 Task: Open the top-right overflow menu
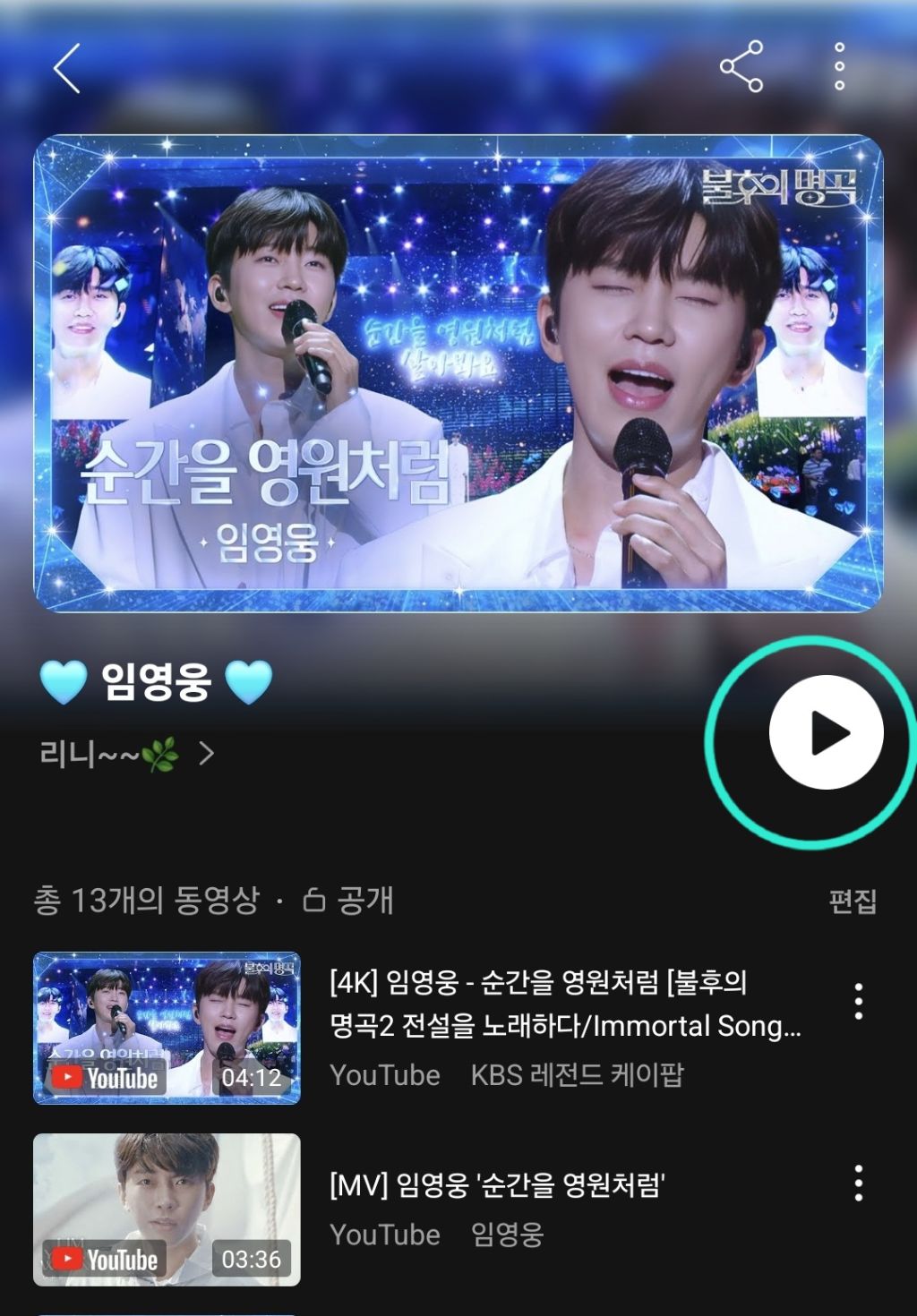(x=839, y=66)
